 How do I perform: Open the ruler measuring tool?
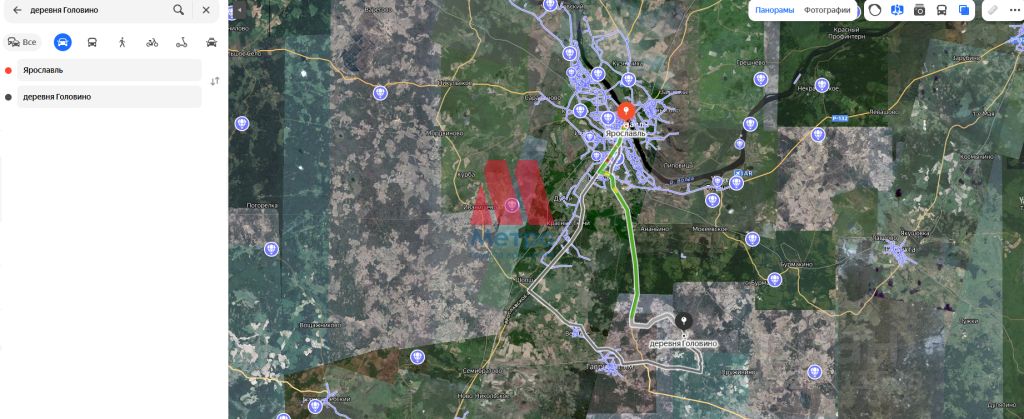(x=992, y=10)
